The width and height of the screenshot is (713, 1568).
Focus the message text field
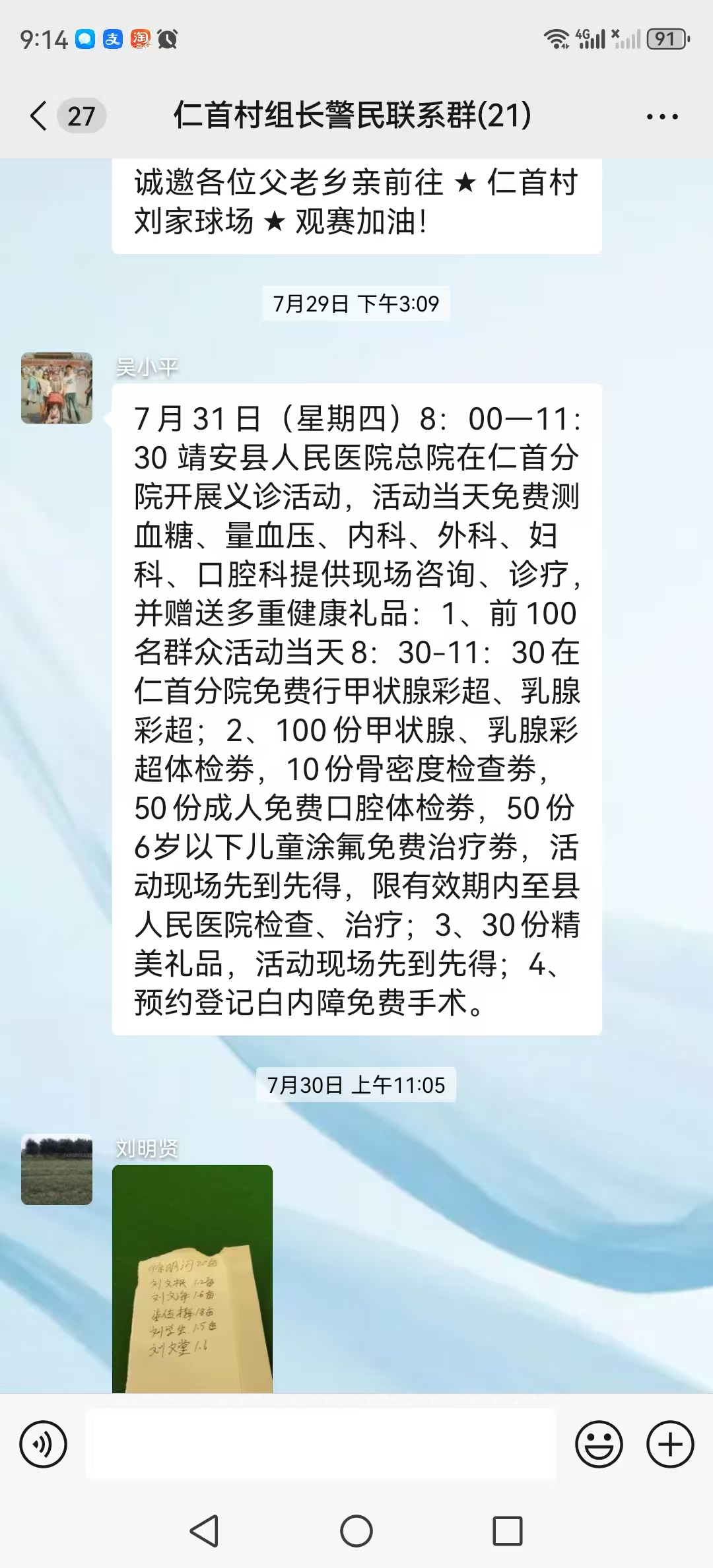[321, 1444]
